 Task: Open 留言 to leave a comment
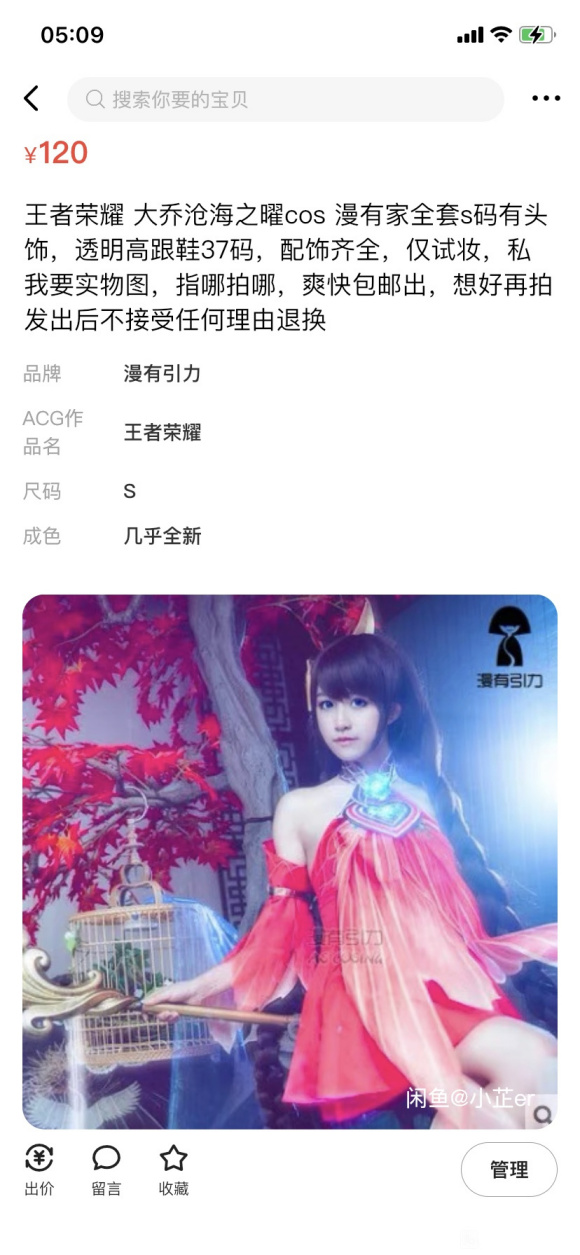[x=106, y=1170]
